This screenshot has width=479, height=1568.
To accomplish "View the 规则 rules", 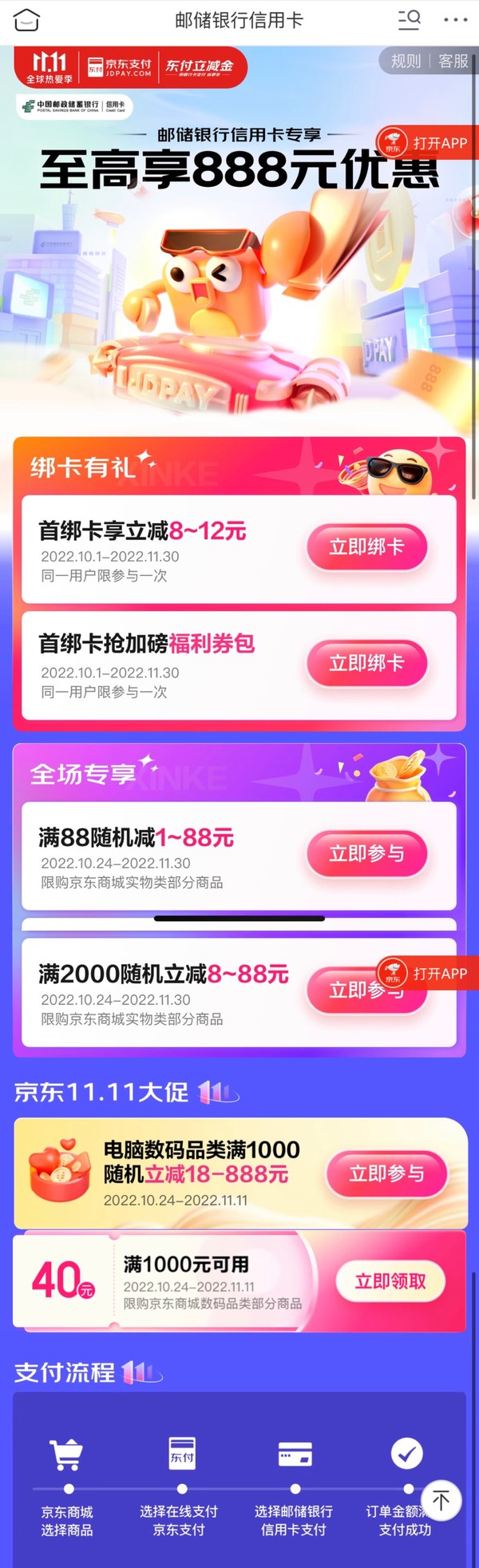I will [406, 62].
